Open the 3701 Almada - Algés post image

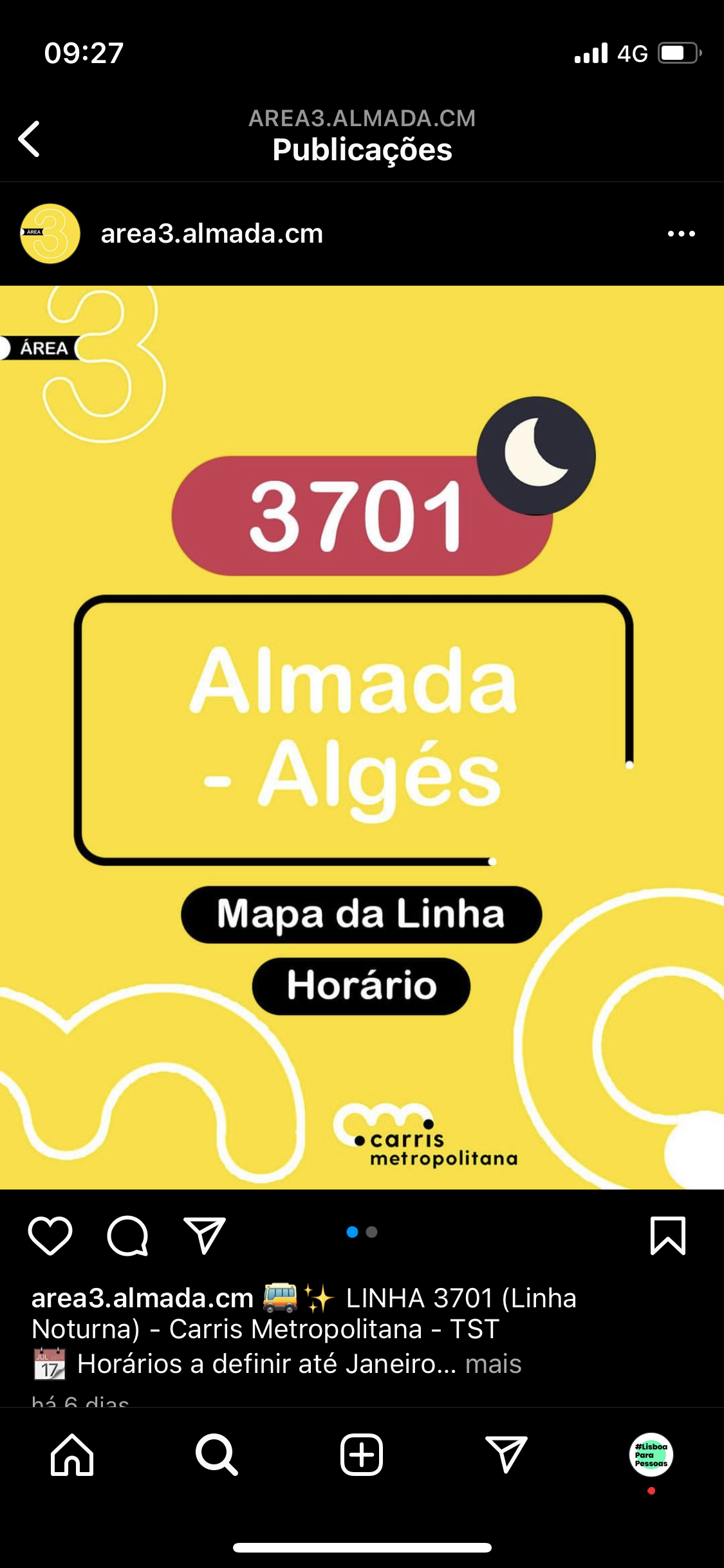coord(362,737)
